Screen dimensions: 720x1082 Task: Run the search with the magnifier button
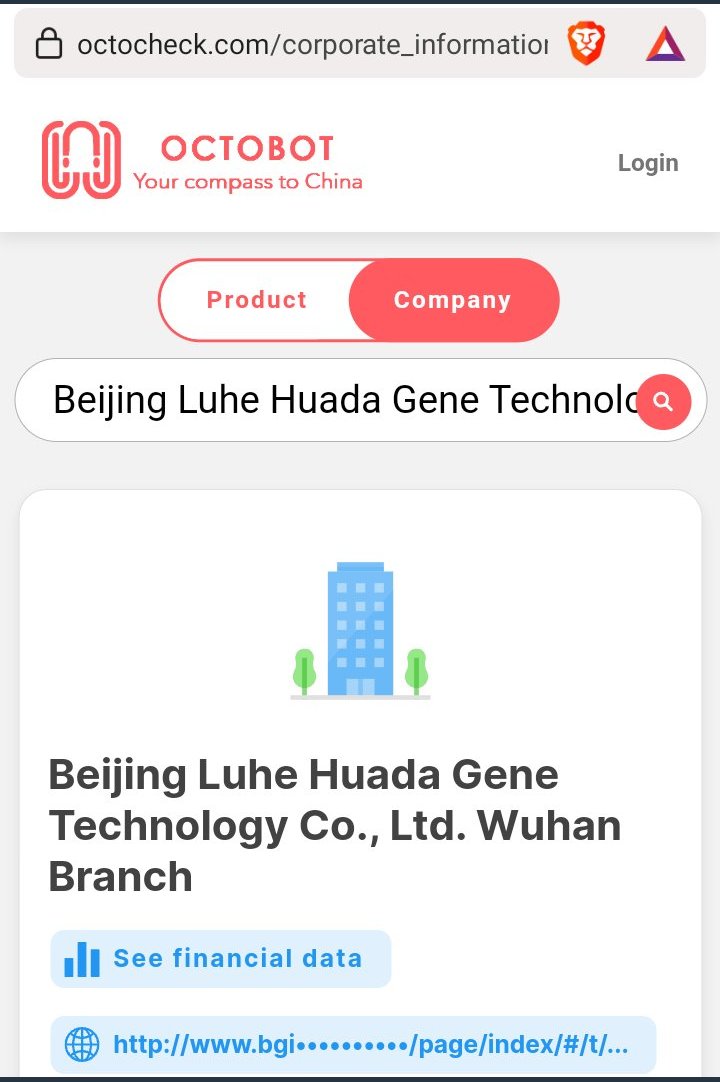(663, 402)
